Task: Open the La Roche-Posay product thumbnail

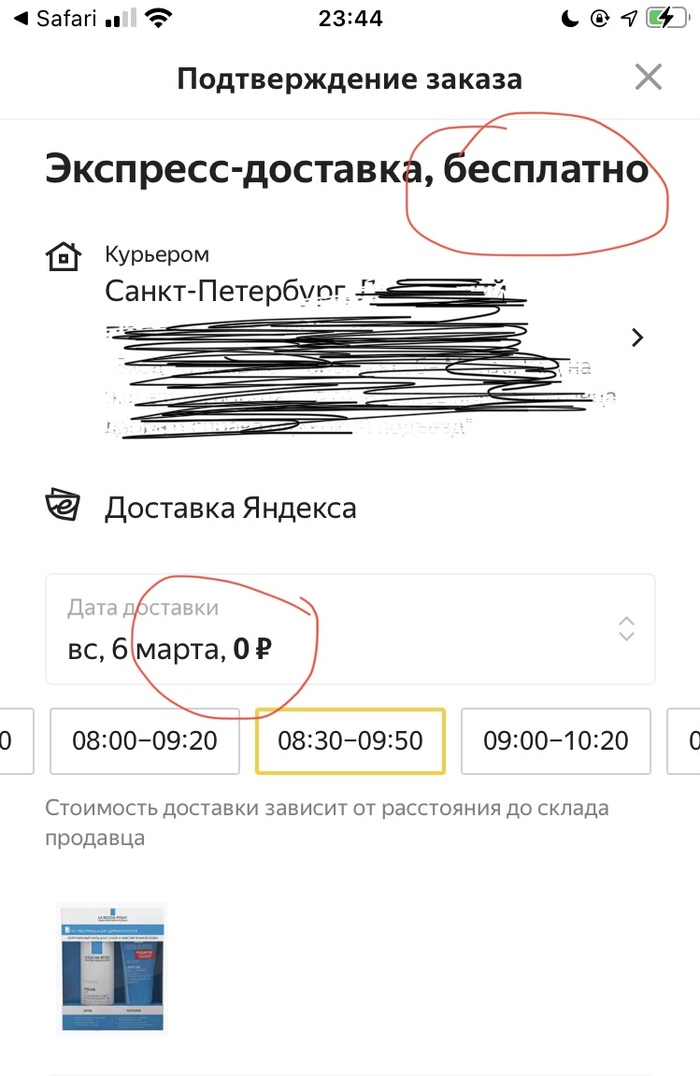Action: 112,968
